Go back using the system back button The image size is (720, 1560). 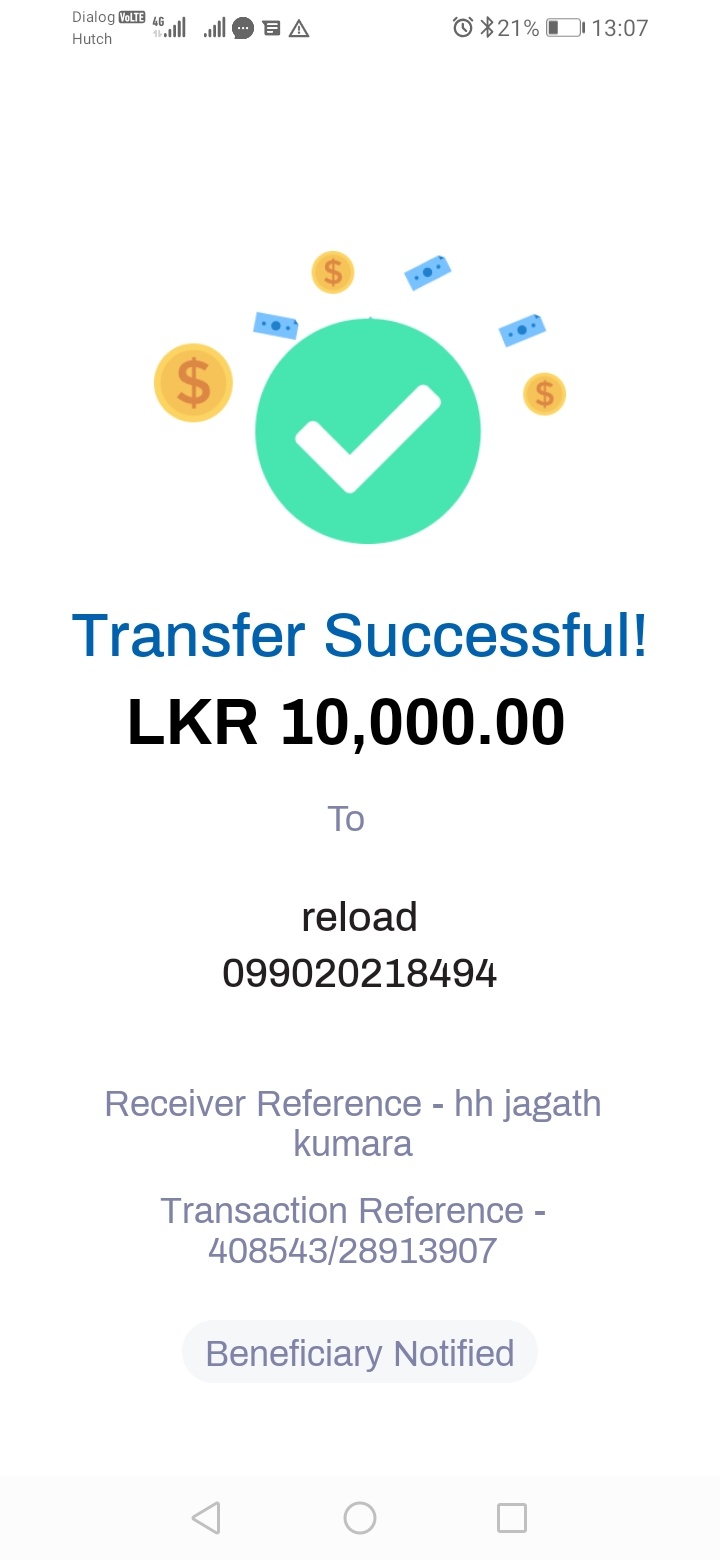pyautogui.click(x=206, y=1517)
